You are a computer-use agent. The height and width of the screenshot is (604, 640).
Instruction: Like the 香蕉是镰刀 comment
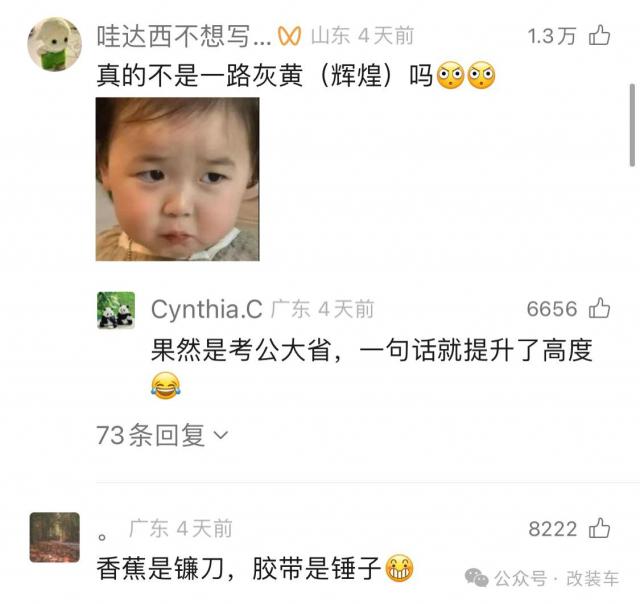coord(600,529)
